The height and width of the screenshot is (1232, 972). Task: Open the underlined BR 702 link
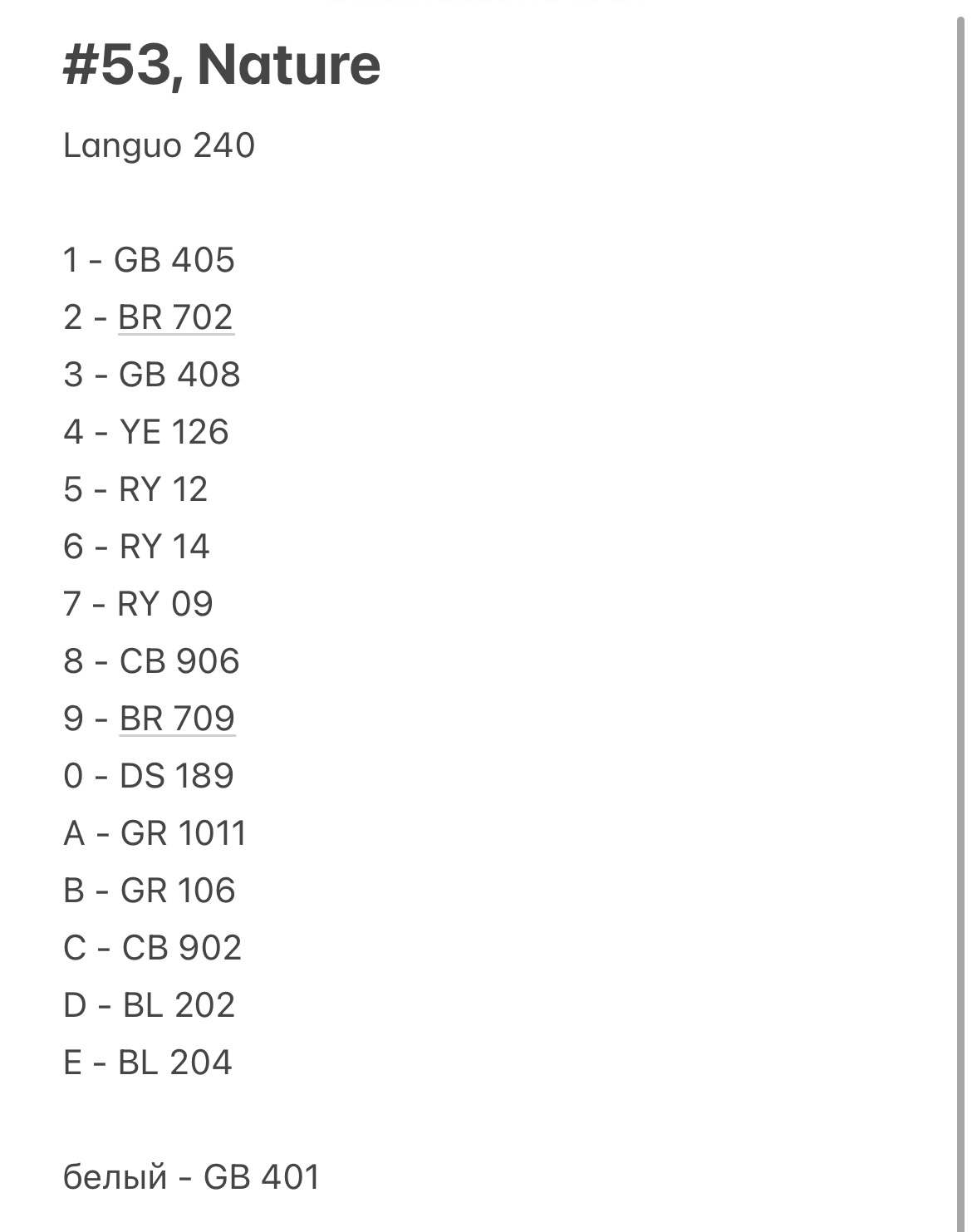176,317
